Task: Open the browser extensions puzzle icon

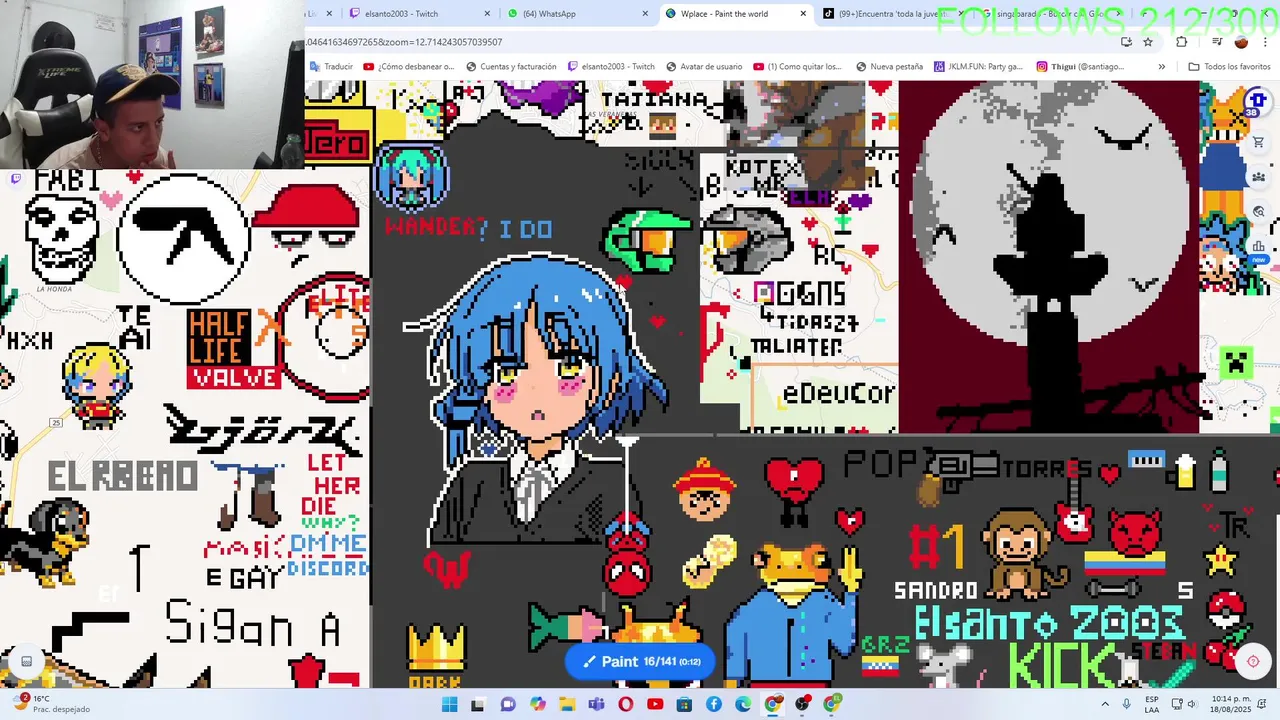Action: 1181,42
